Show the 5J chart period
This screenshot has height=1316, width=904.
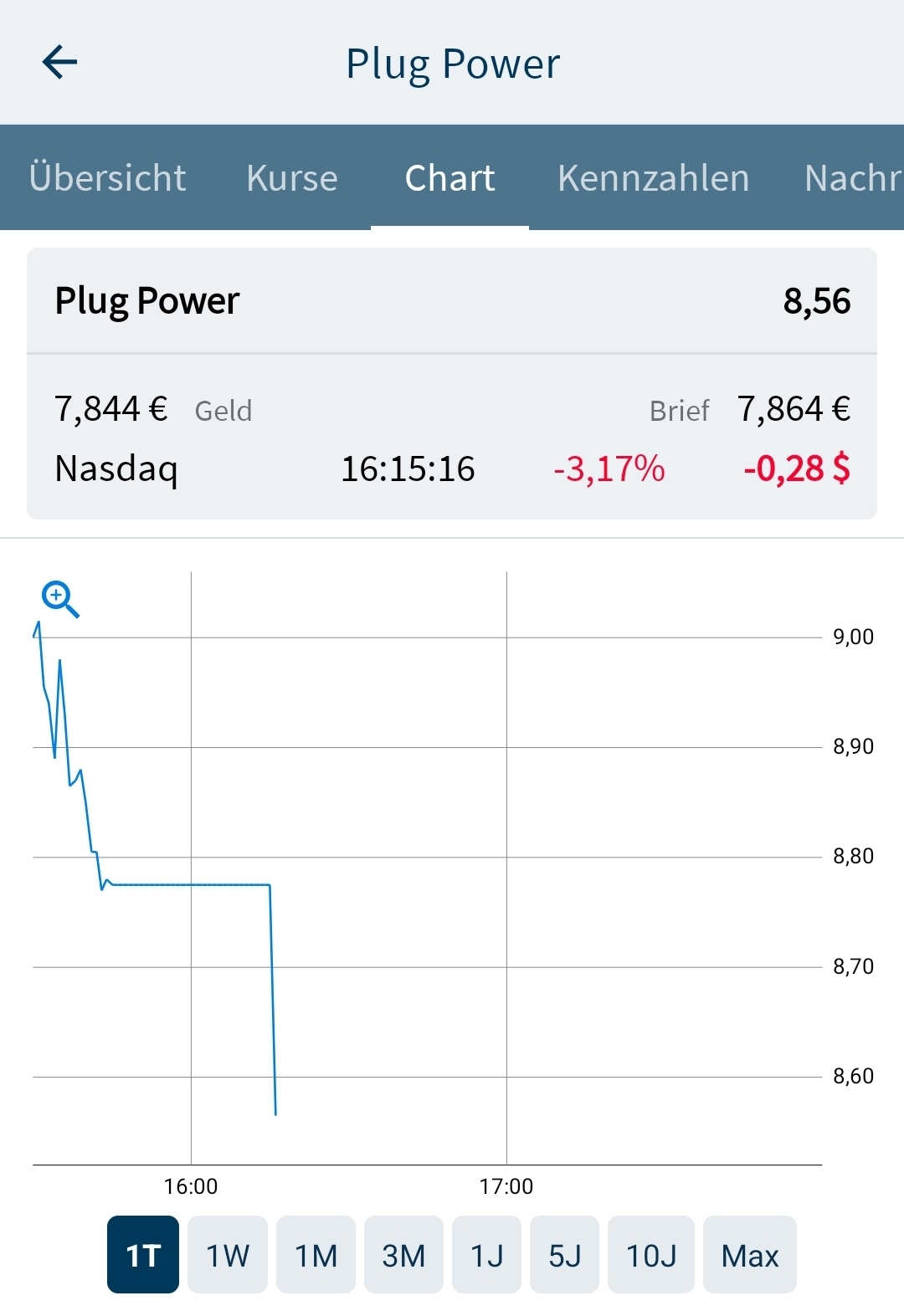pyautogui.click(x=565, y=1255)
